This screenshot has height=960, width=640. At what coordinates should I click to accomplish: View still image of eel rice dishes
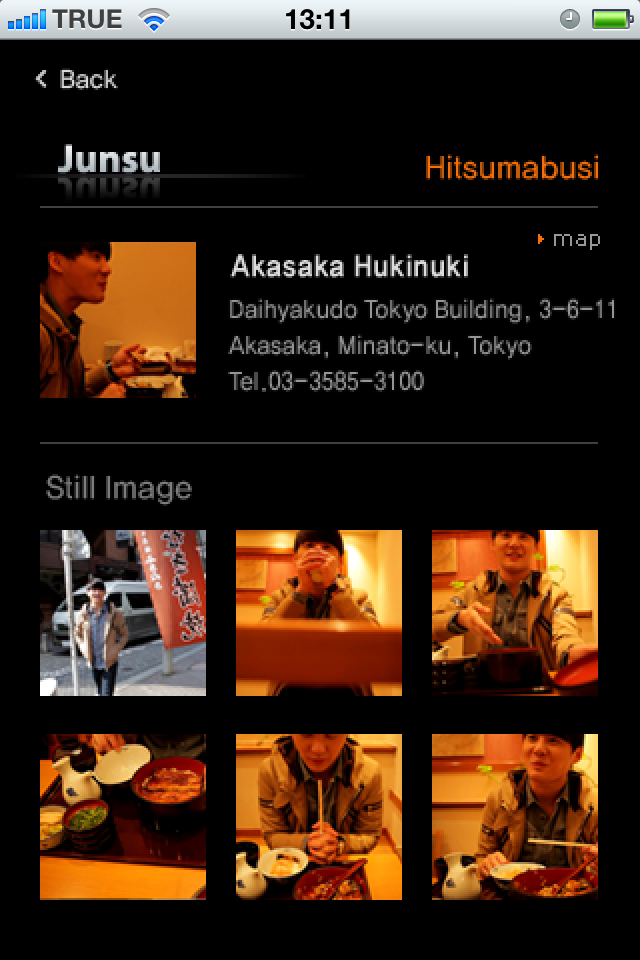(123, 817)
